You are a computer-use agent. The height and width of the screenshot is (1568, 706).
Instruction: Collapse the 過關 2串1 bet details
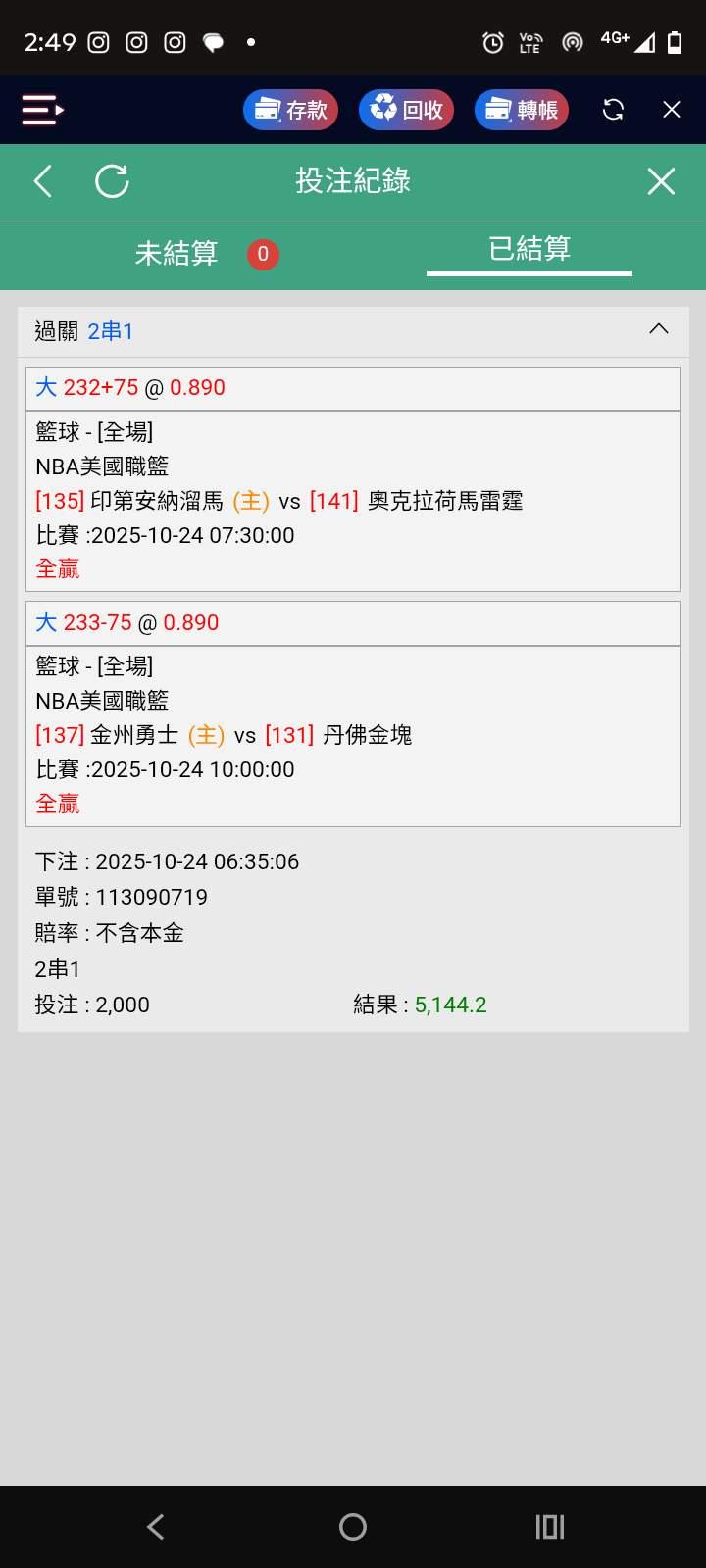point(659,330)
